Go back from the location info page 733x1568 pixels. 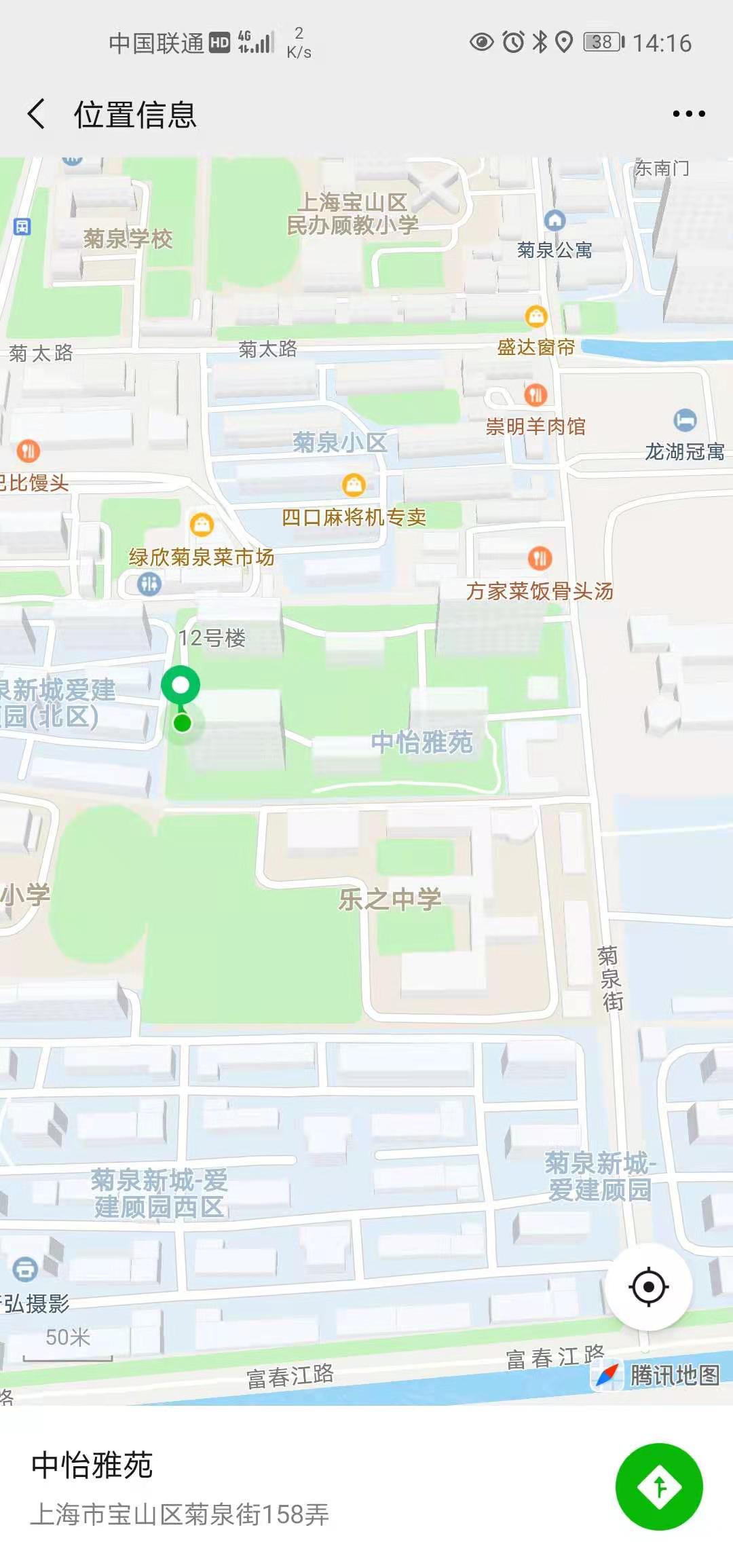click(x=37, y=113)
